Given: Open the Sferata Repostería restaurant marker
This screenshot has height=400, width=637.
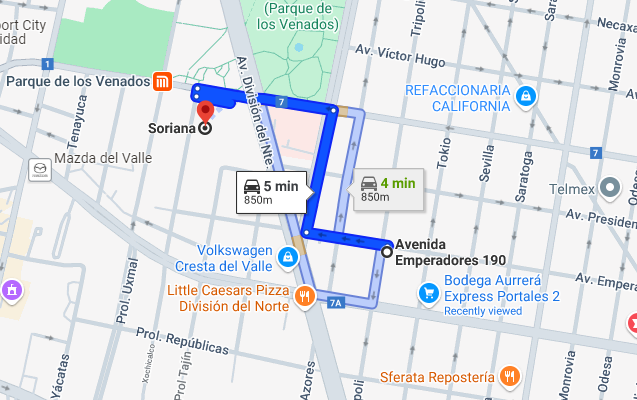Looking at the screenshot, I should click(x=509, y=376).
